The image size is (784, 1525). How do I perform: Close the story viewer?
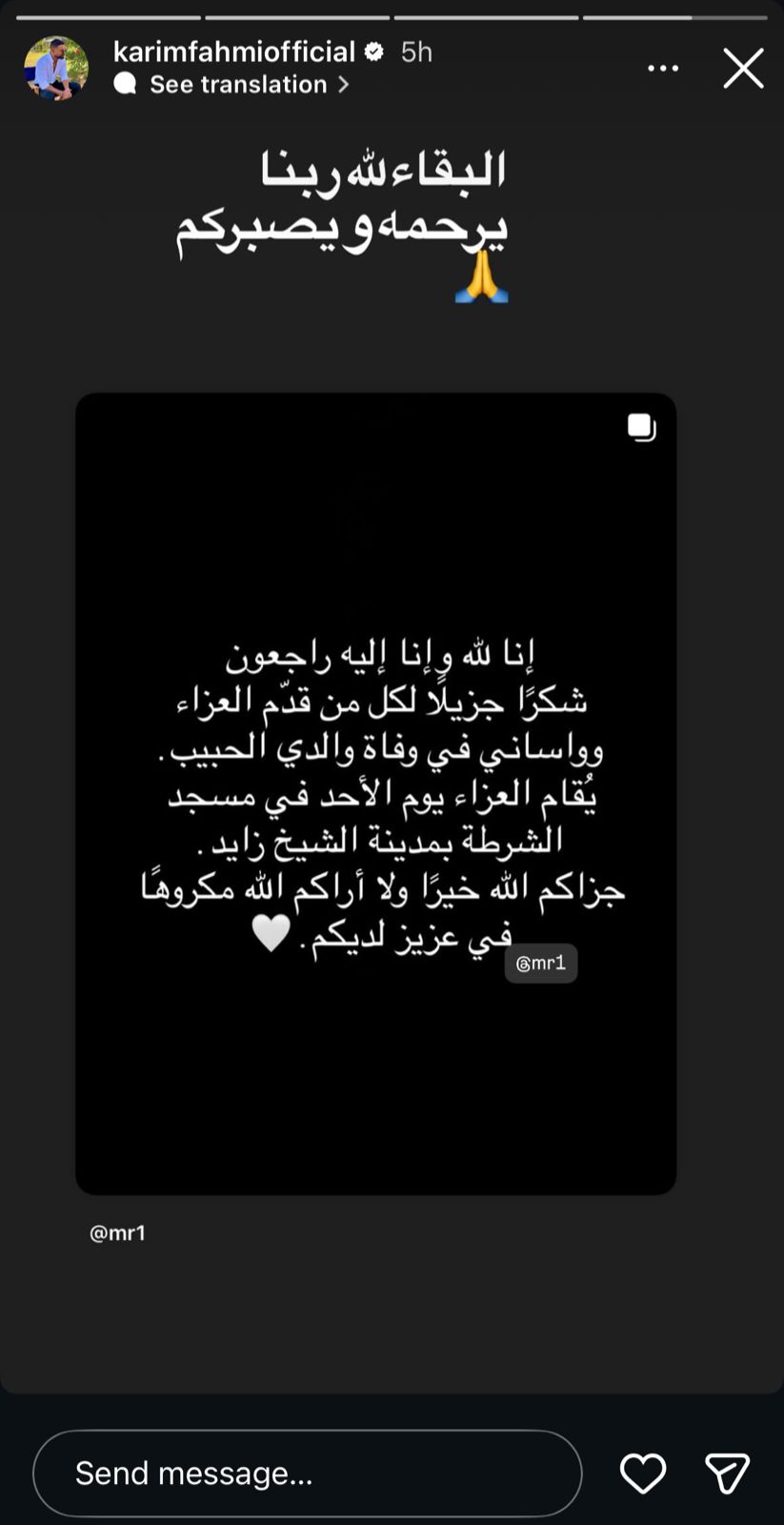click(x=743, y=69)
